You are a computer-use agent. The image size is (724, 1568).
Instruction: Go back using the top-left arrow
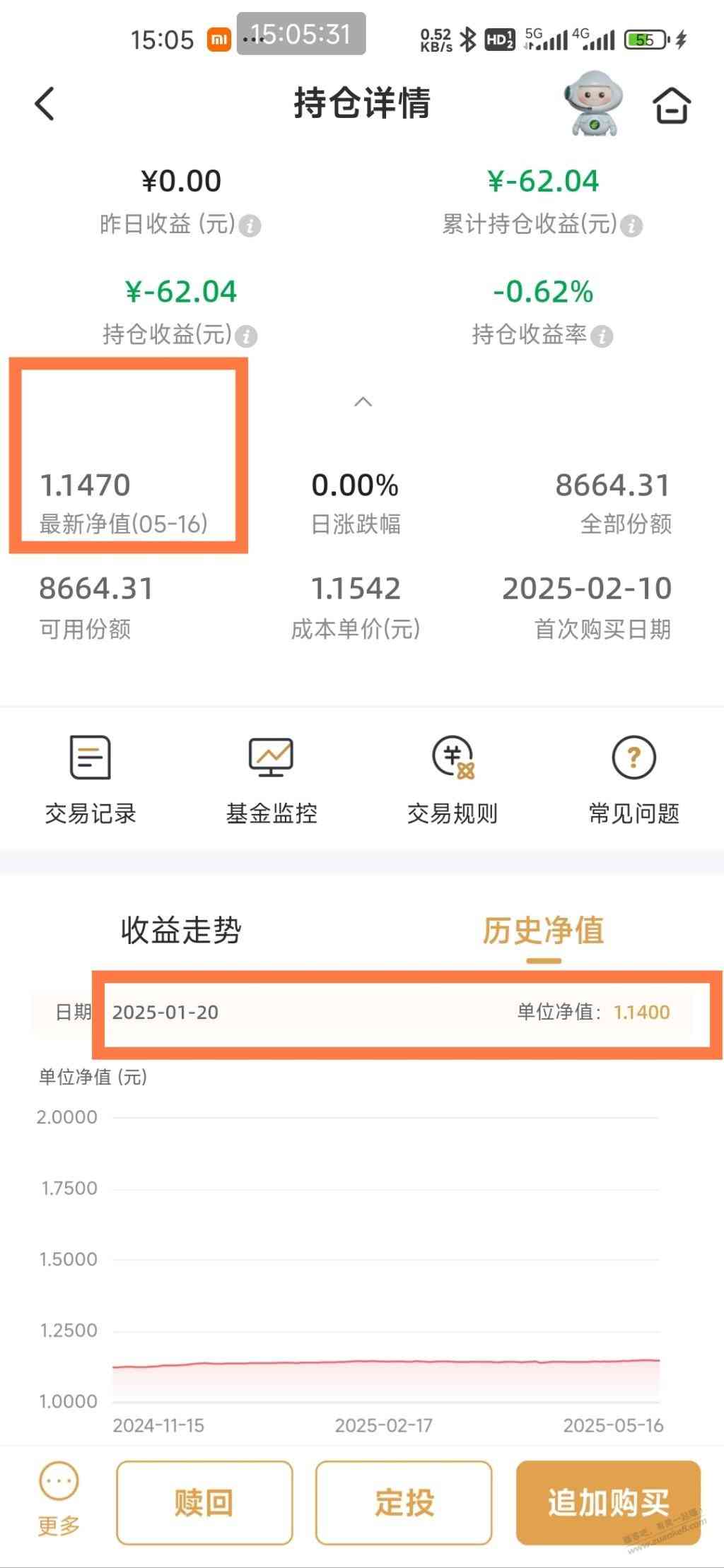(45, 104)
